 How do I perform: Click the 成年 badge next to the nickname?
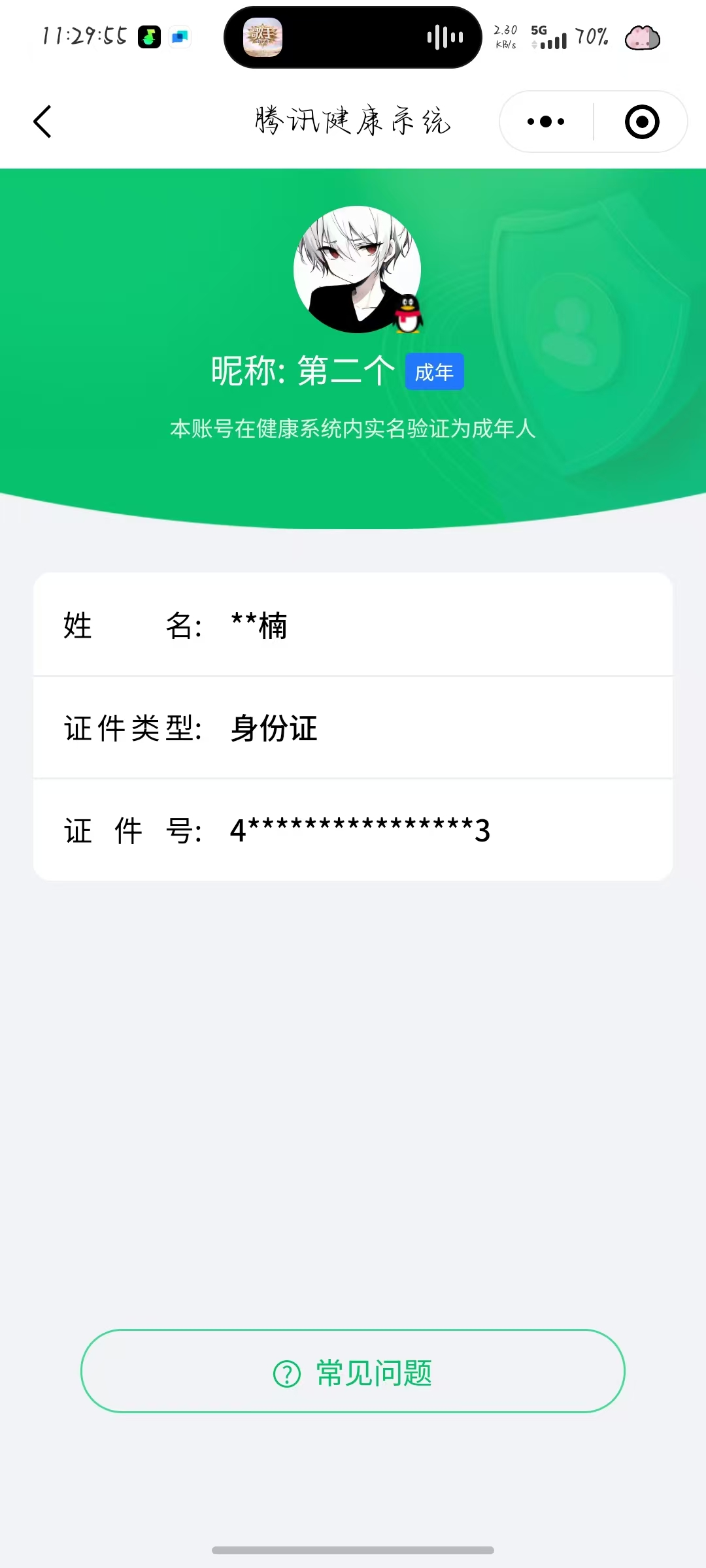tap(434, 371)
